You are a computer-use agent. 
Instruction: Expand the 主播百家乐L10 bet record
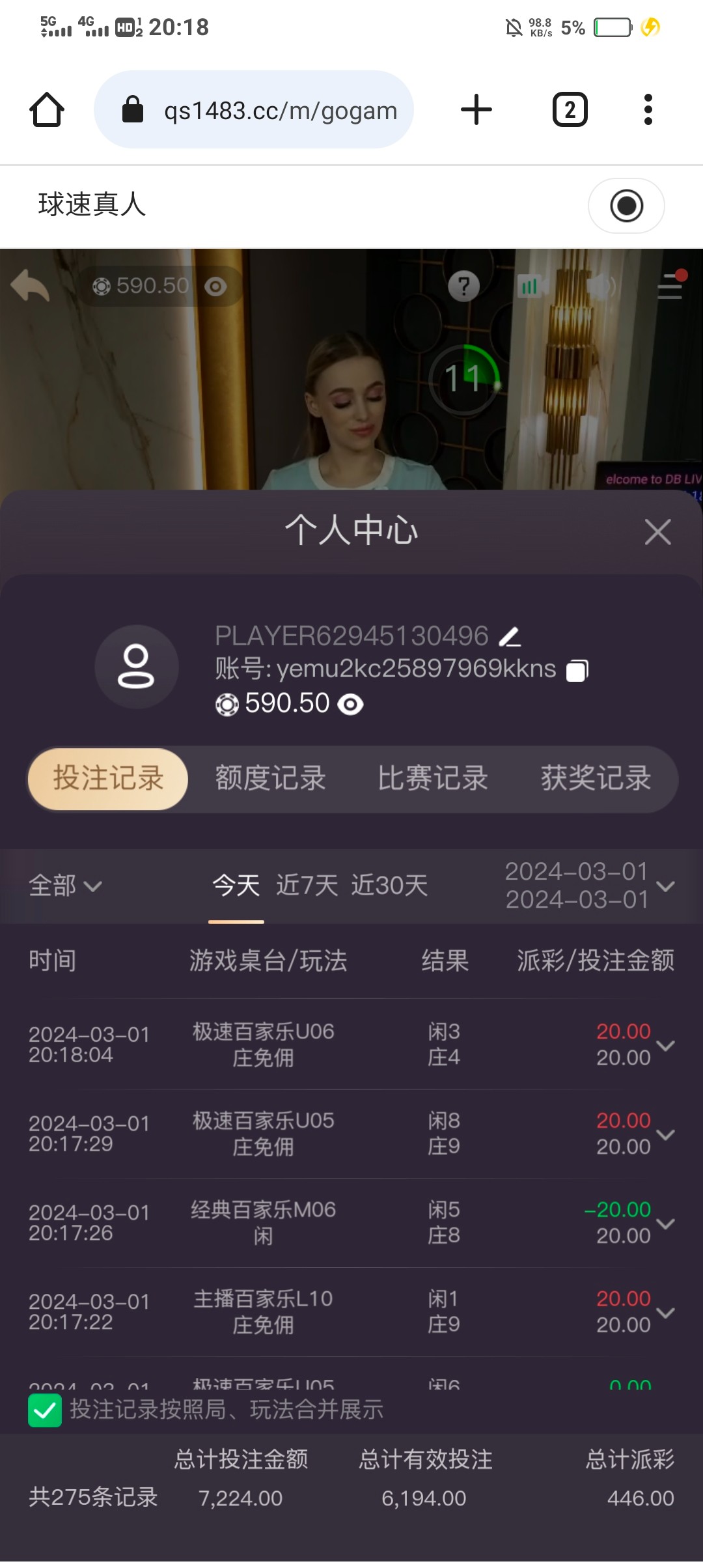coord(665,1312)
